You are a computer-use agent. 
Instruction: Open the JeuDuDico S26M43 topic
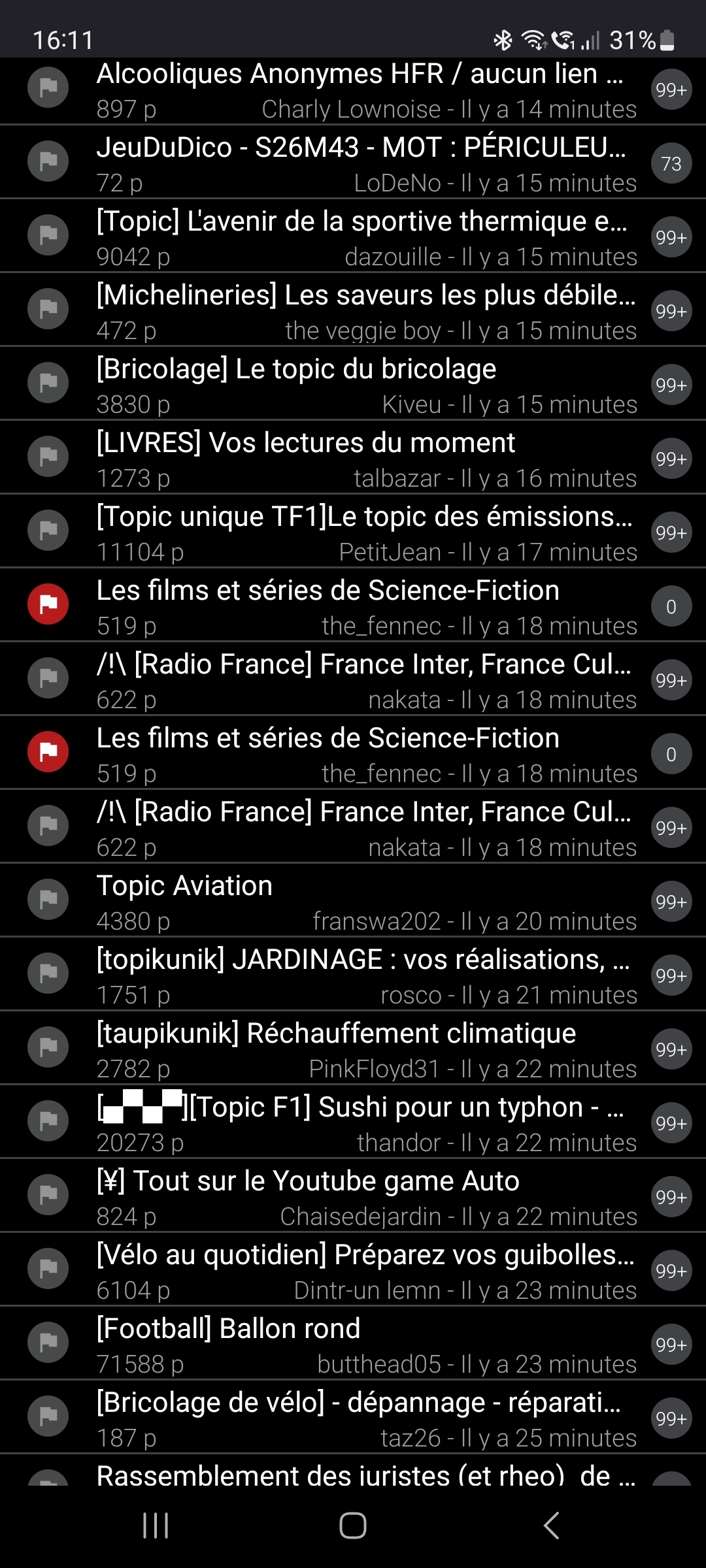tap(360, 148)
